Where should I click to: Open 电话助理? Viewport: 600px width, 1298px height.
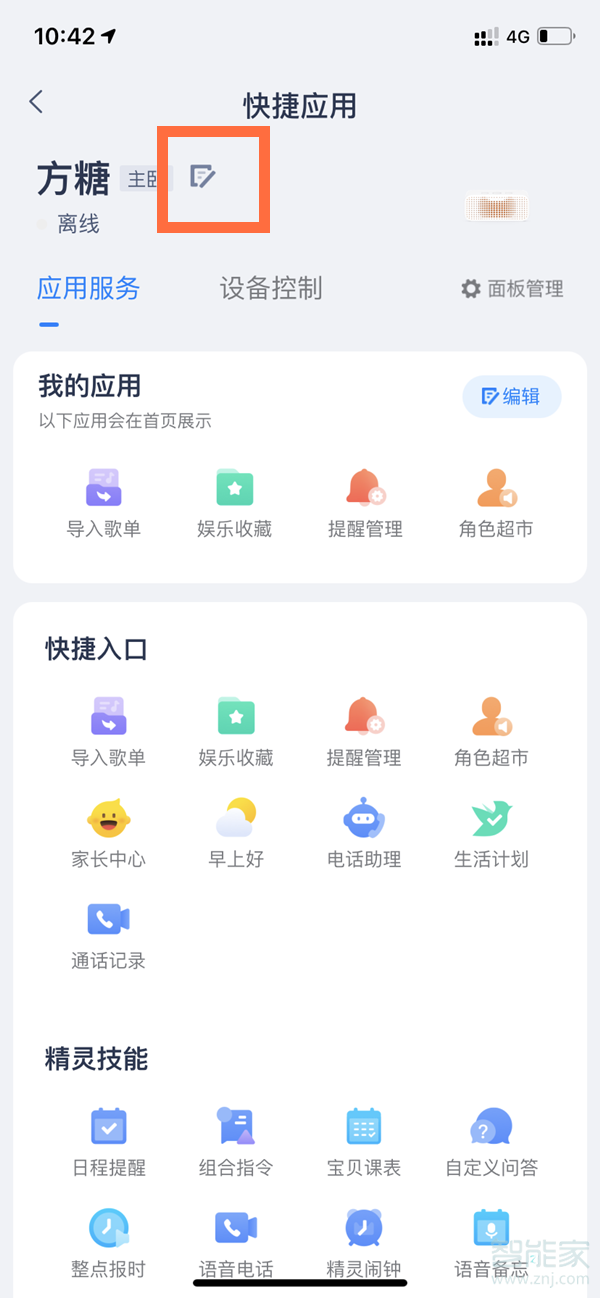364,833
